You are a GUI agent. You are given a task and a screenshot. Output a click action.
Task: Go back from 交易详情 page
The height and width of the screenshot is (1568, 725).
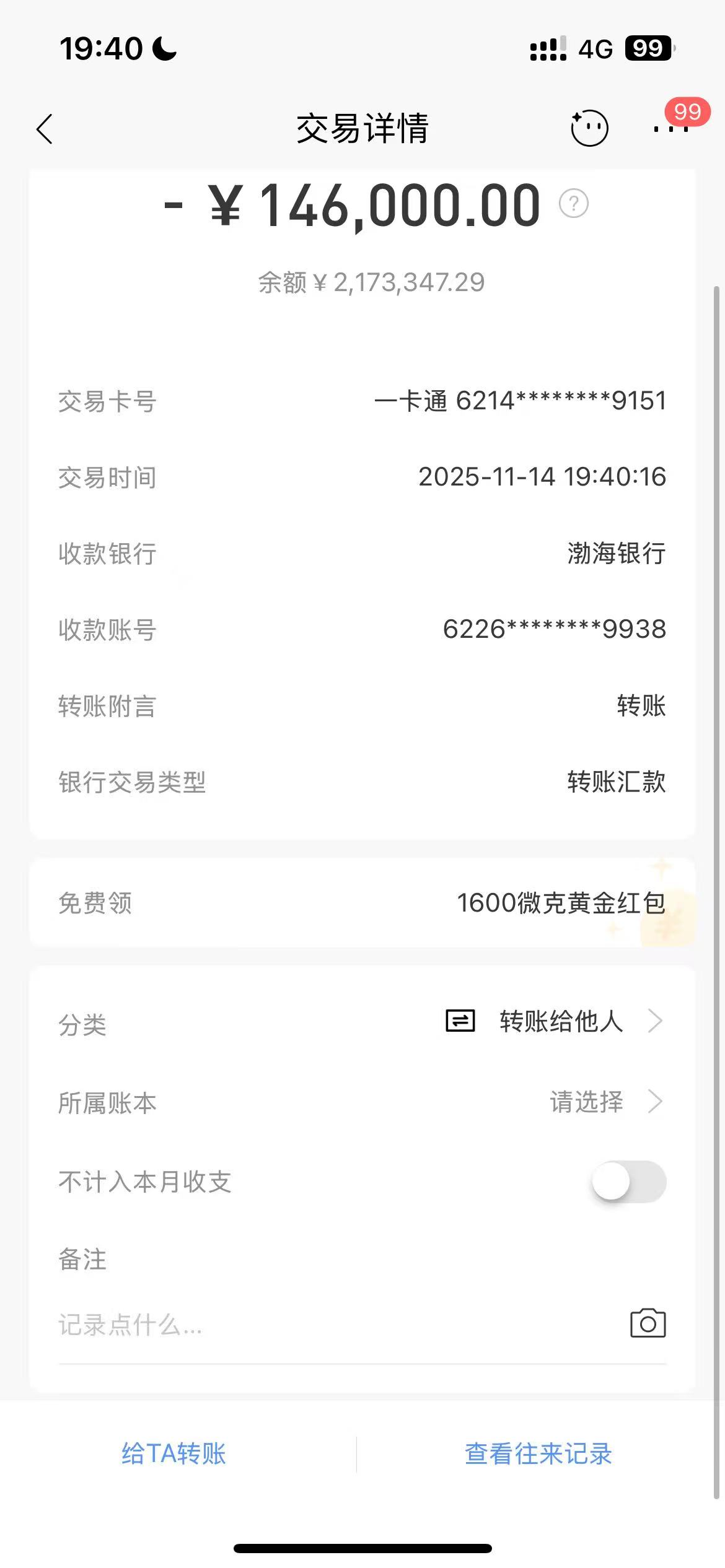[45, 129]
